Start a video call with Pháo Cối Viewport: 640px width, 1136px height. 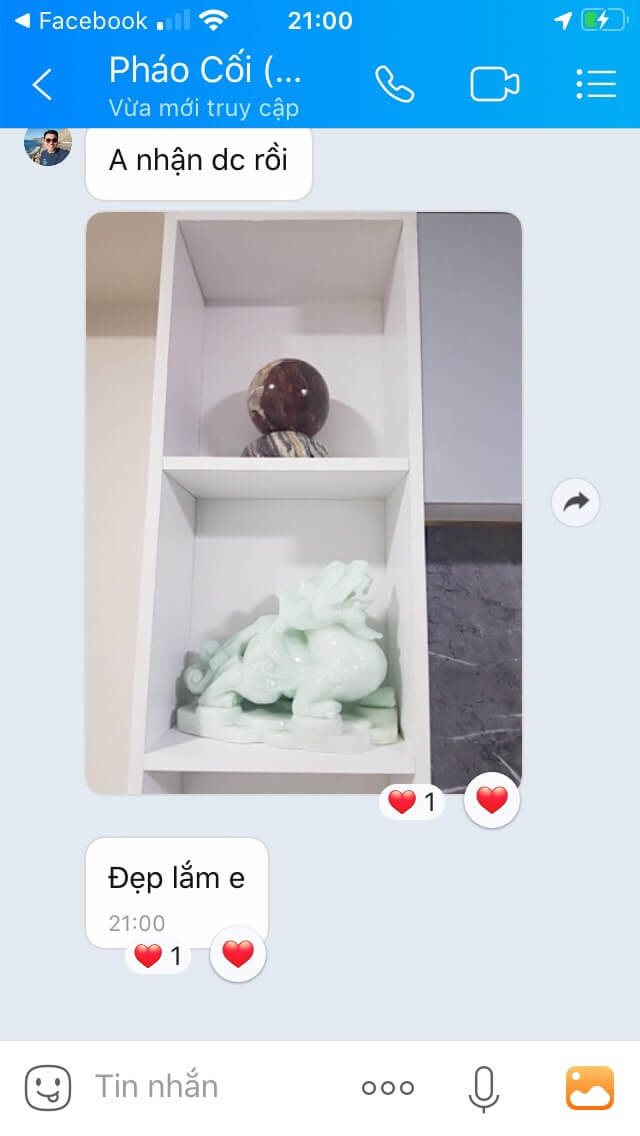495,84
